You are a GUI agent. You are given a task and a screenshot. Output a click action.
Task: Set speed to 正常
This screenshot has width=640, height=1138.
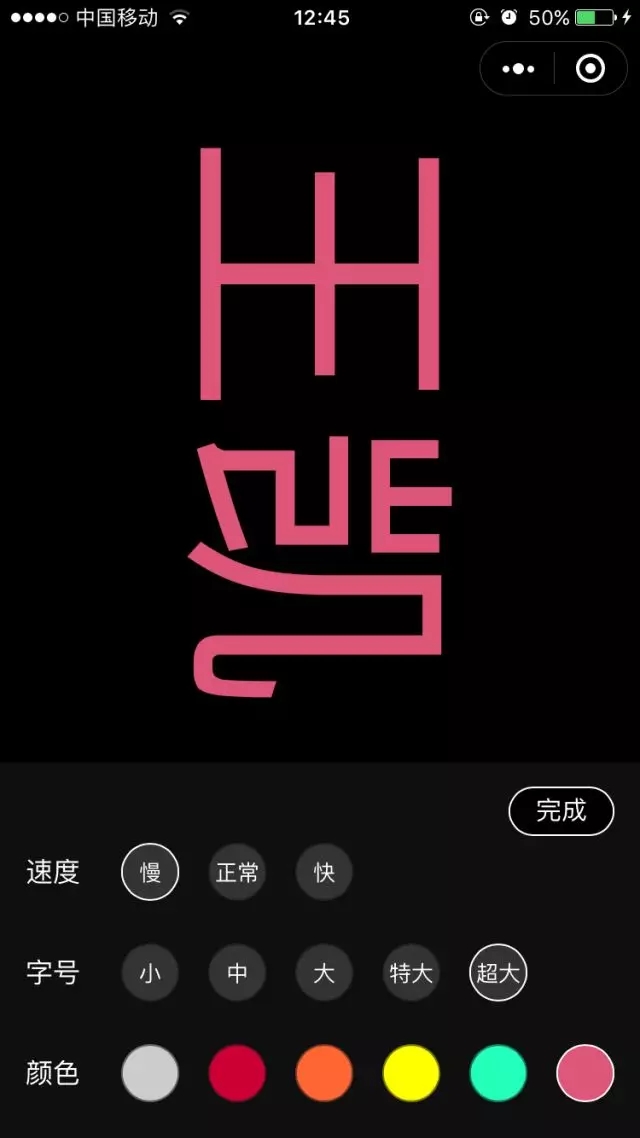point(237,872)
